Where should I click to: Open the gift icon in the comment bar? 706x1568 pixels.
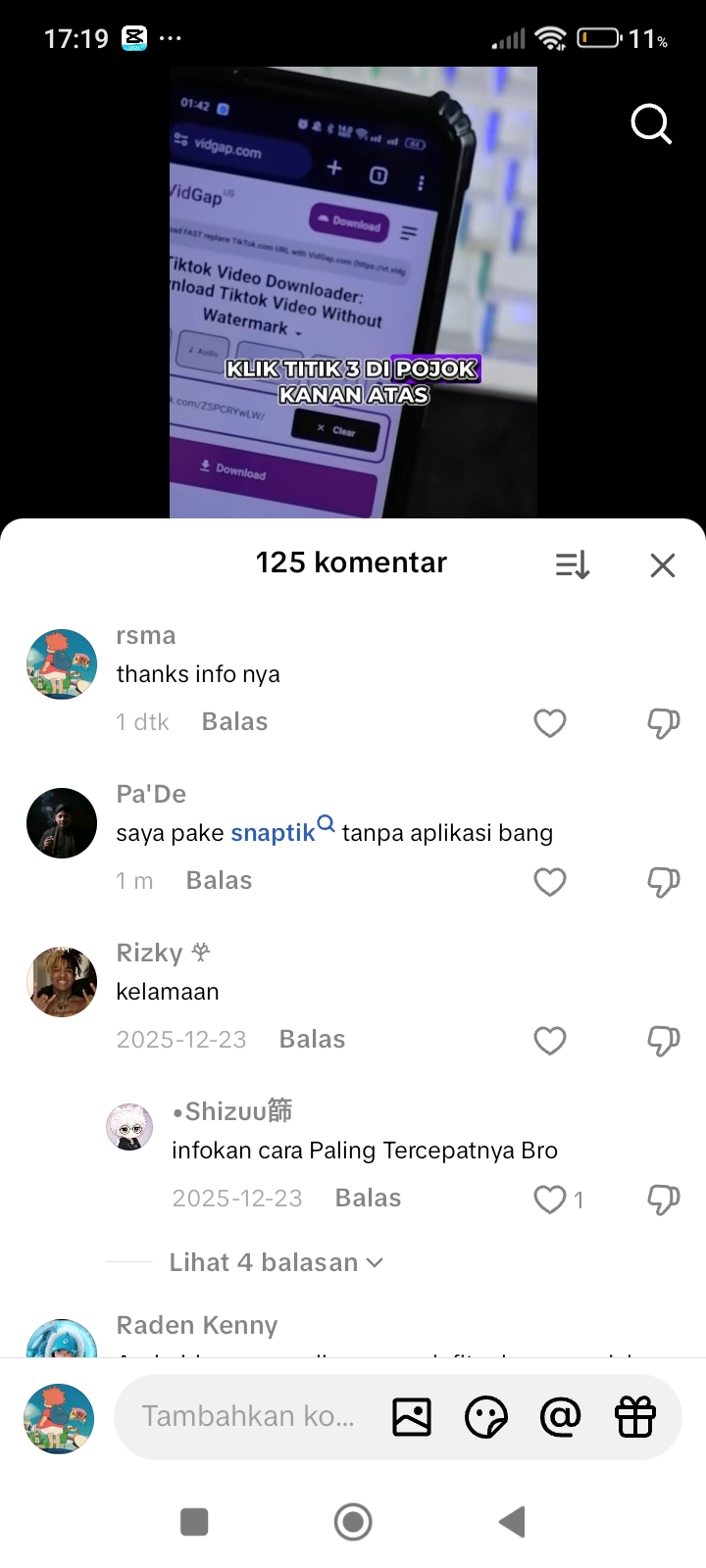pyautogui.click(x=635, y=1417)
